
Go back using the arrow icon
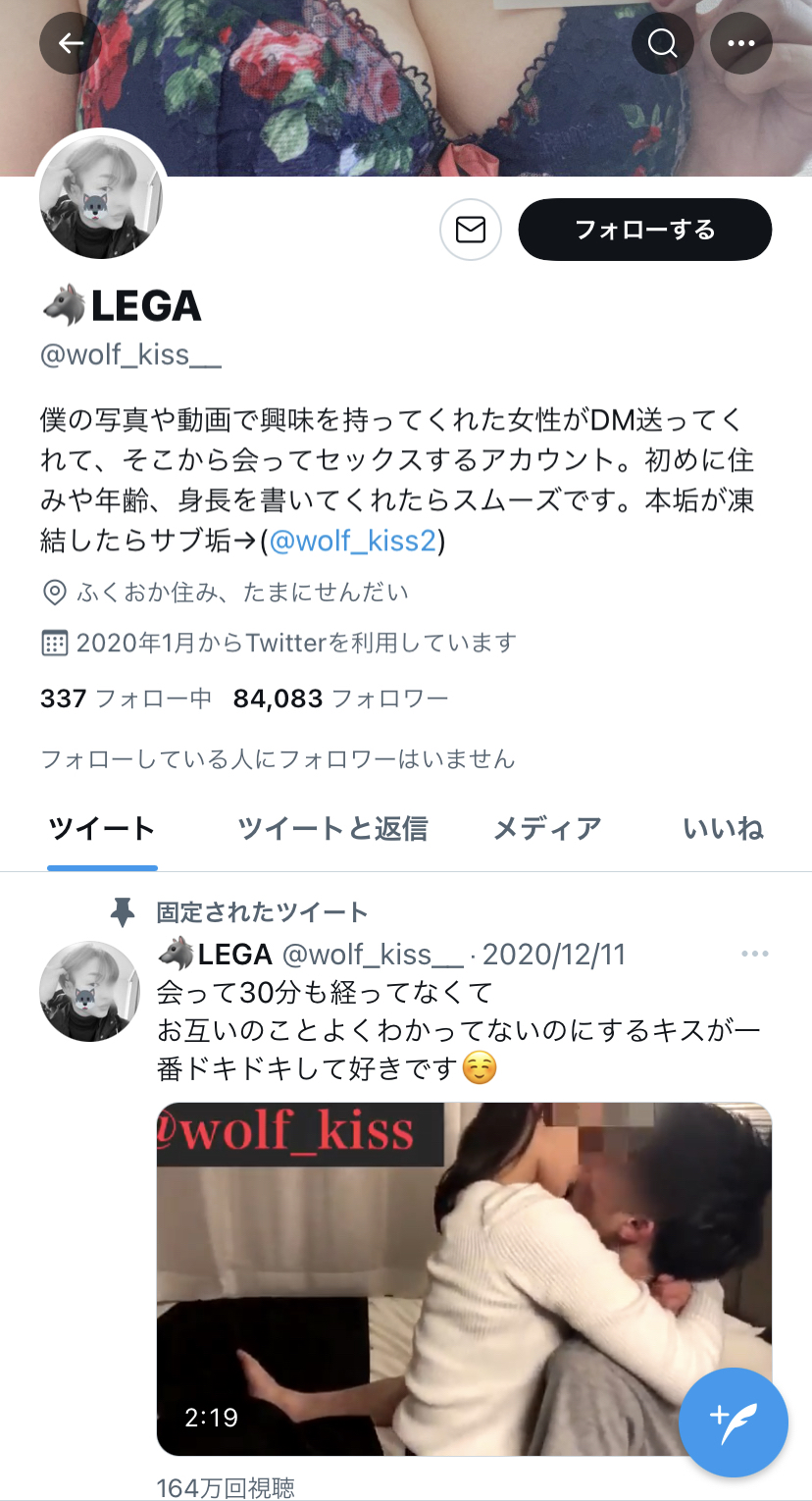(x=71, y=43)
